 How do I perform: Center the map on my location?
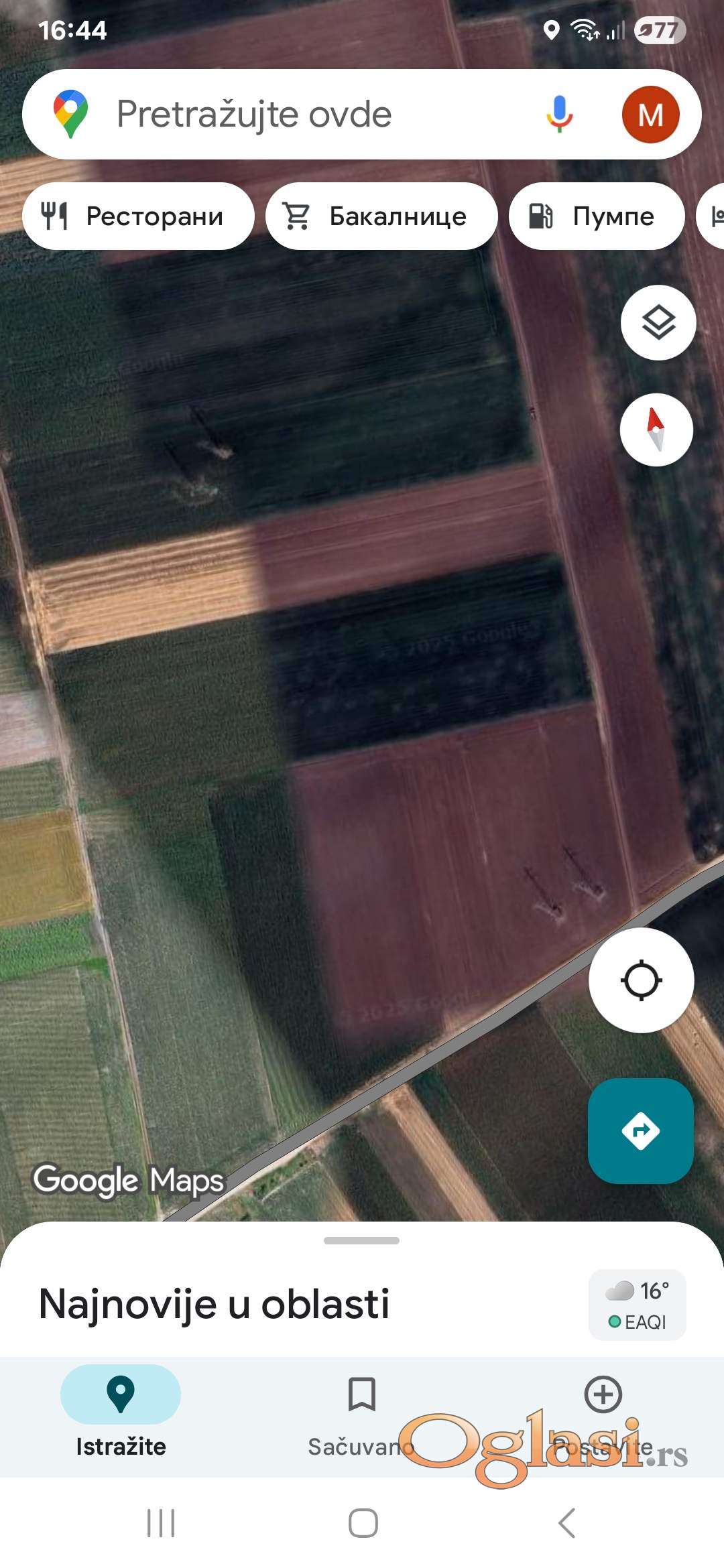pos(641,980)
